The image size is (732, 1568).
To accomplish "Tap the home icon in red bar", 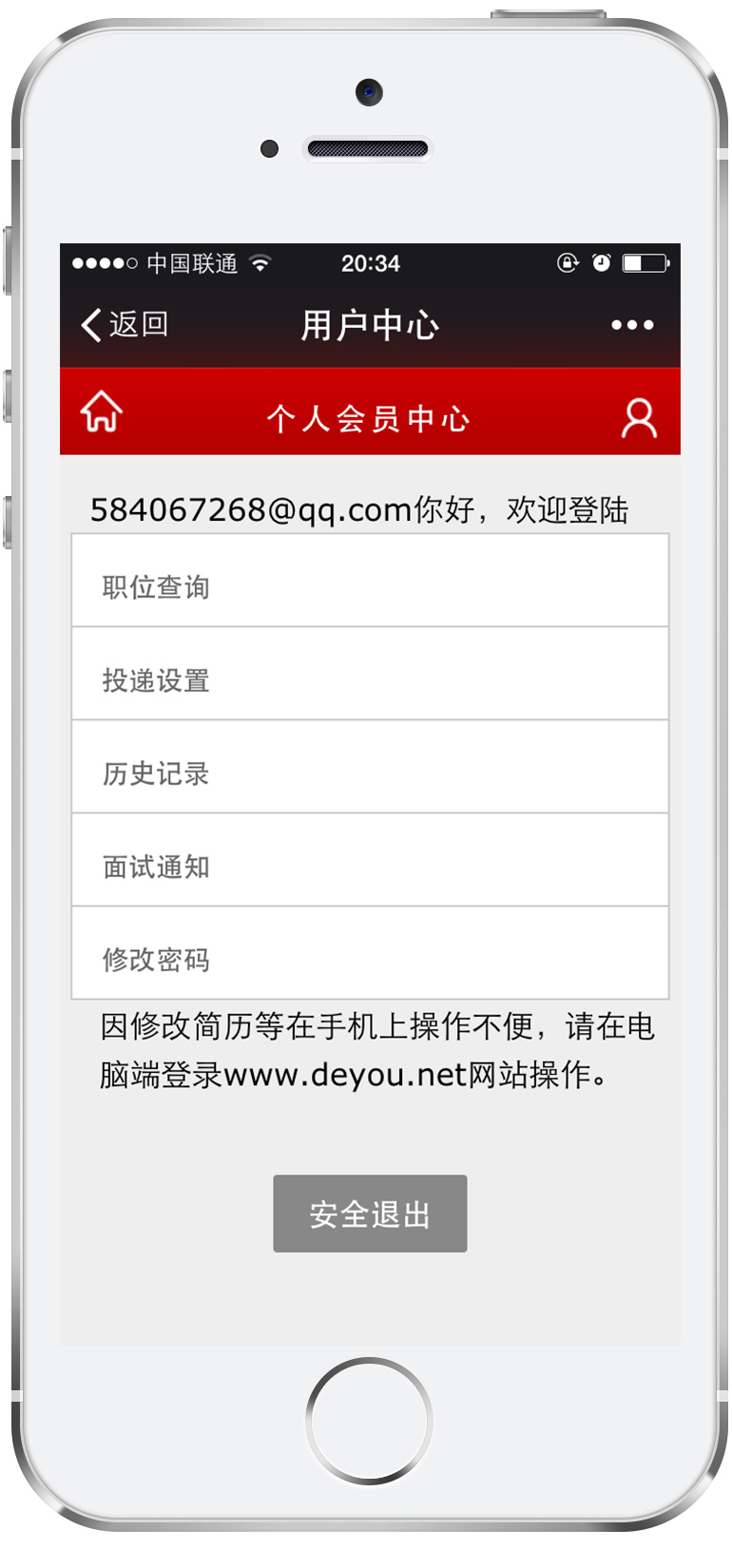I will pos(102,412).
